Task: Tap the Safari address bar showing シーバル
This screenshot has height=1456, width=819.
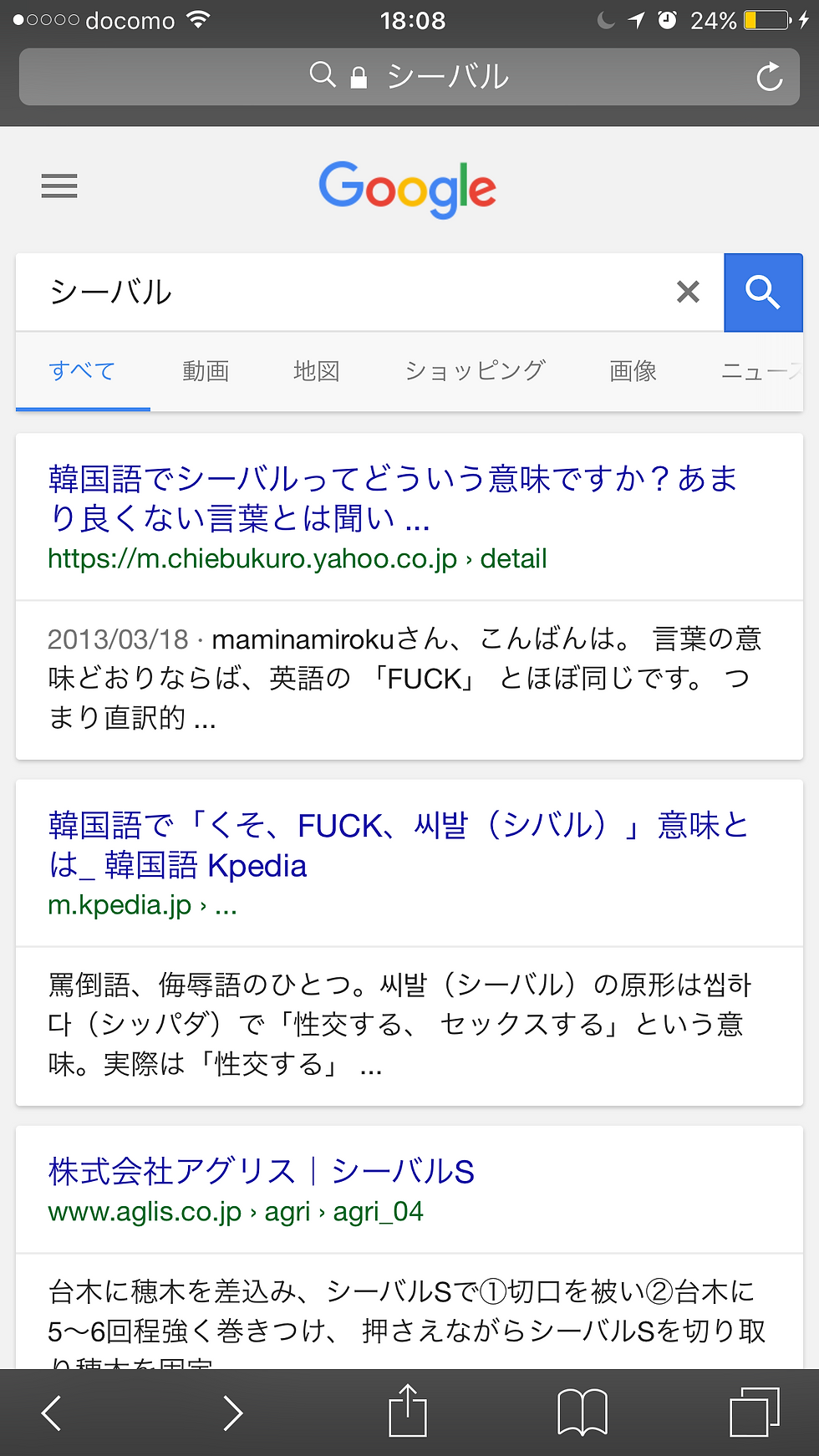Action: pyautogui.click(x=409, y=77)
